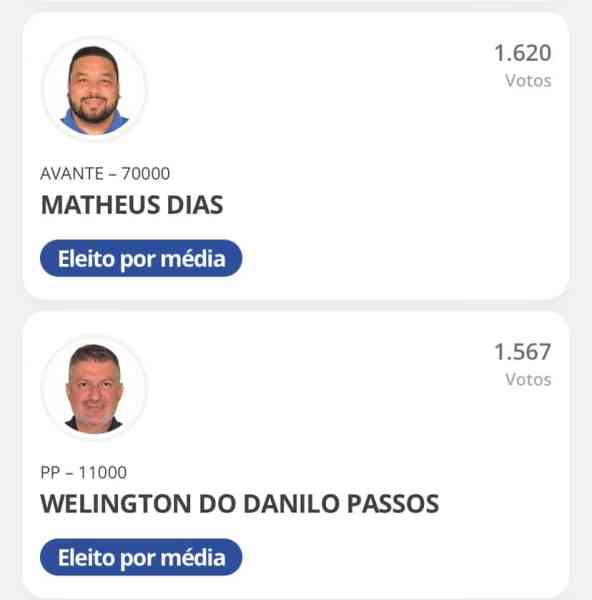Open Matheus Dias candidate card
592x600 pixels.
(x=296, y=156)
